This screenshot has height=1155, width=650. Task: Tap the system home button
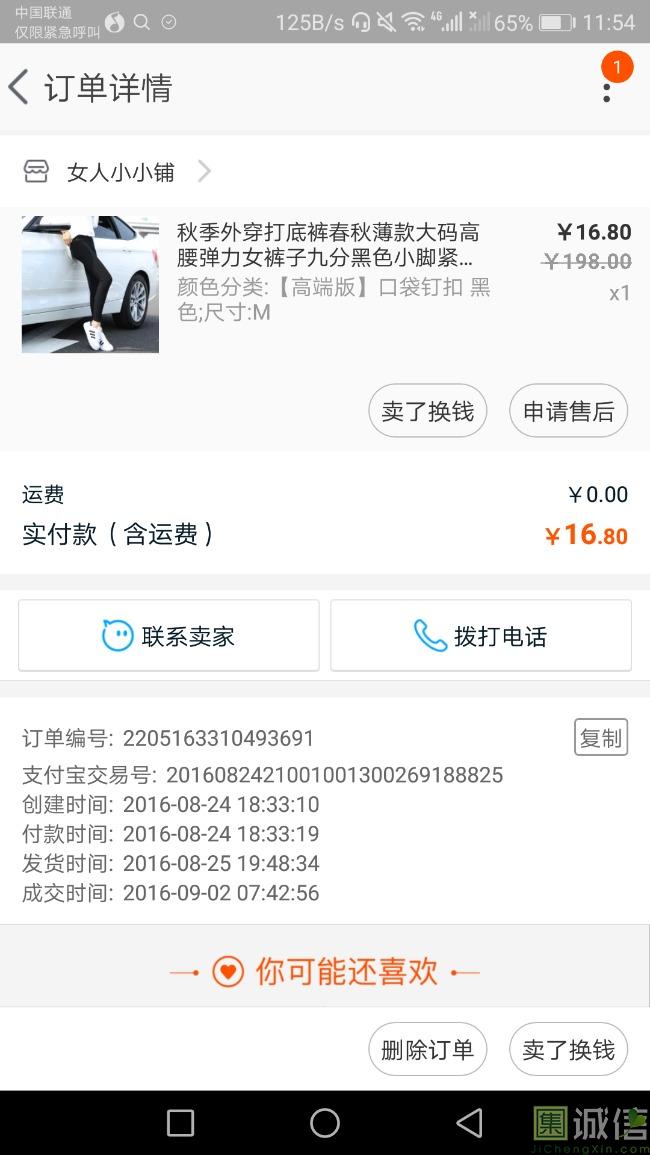point(325,1123)
